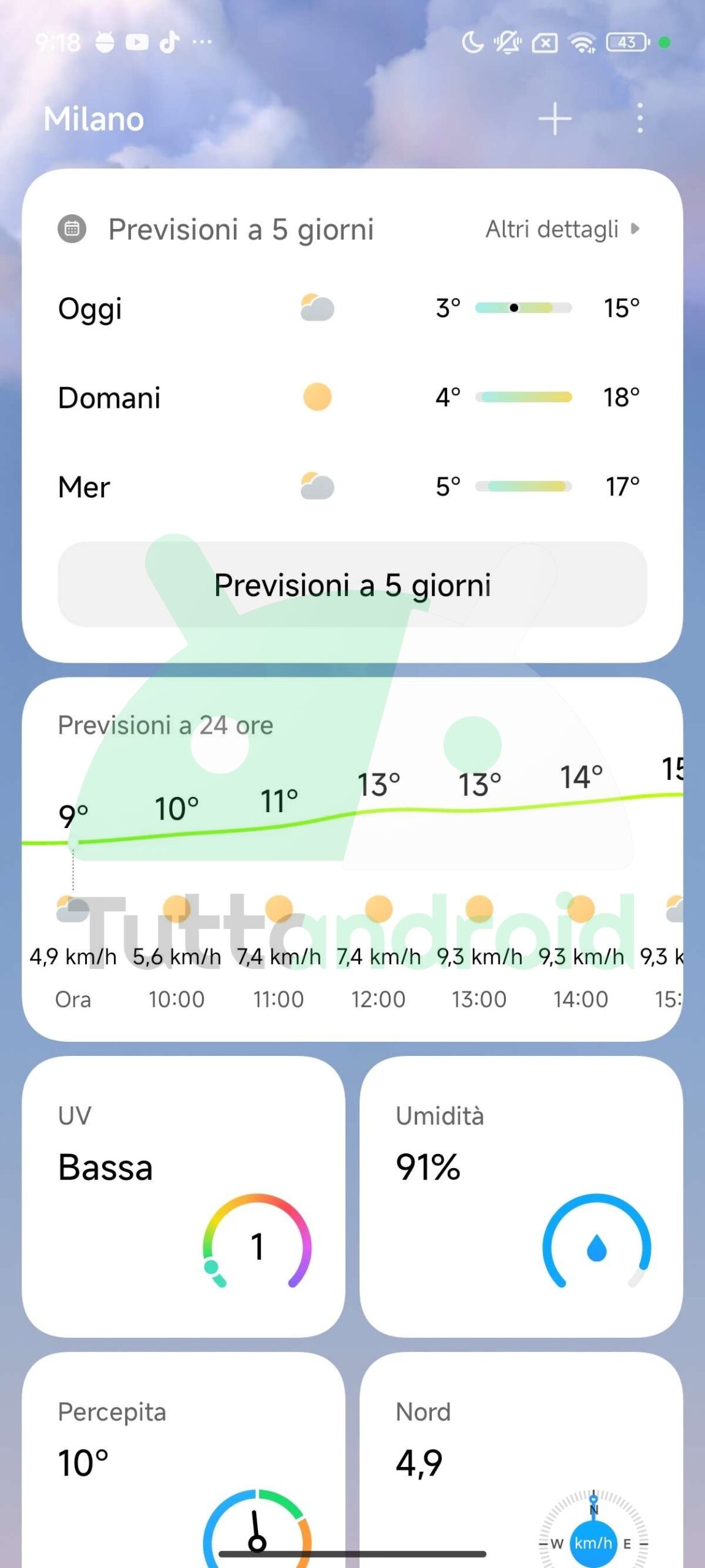Open the Percepita temperature card
The width and height of the screenshot is (705, 1568).
click(x=184, y=1460)
